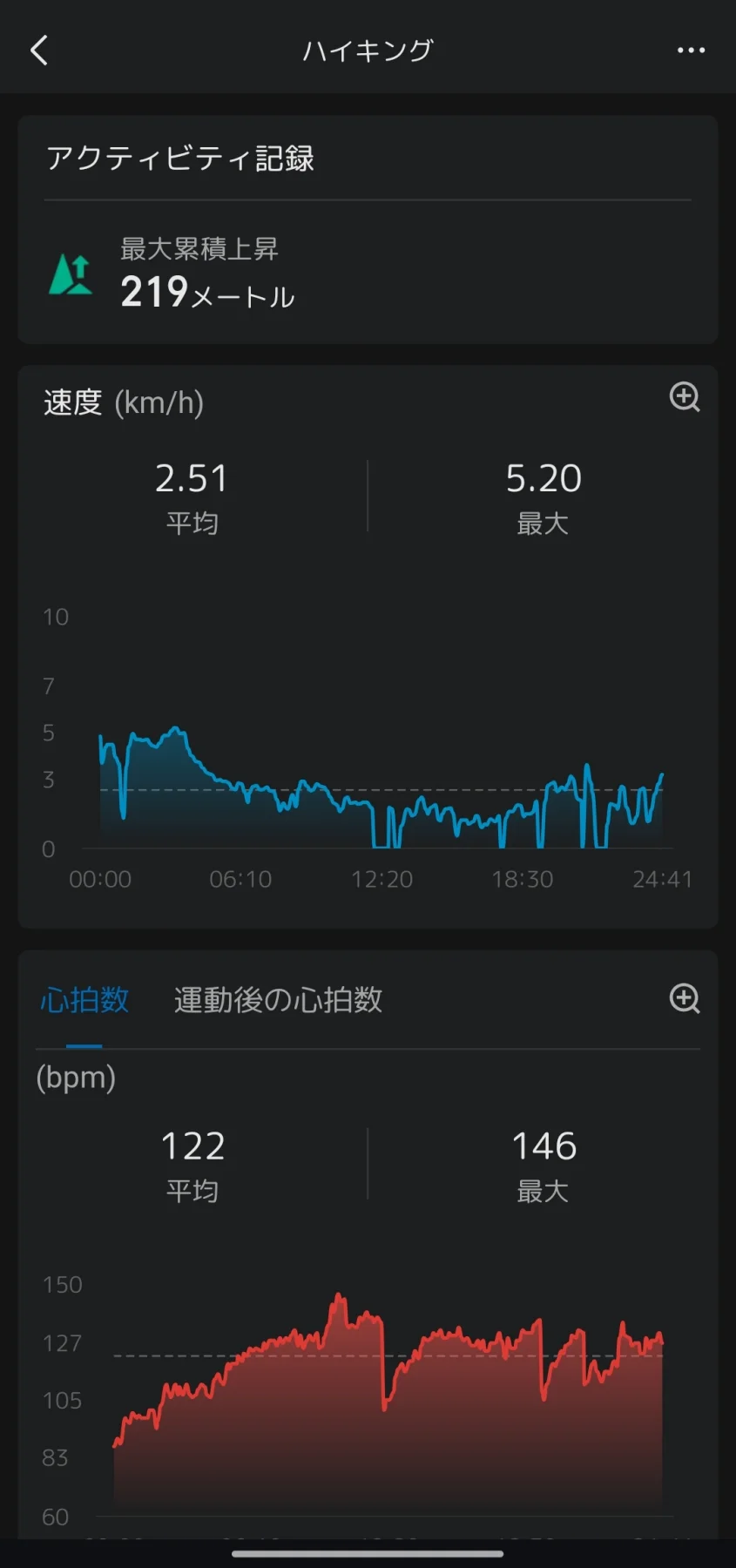Zoom into the 速度 (km/h) chart
This screenshot has width=736, height=1568.
[x=685, y=397]
